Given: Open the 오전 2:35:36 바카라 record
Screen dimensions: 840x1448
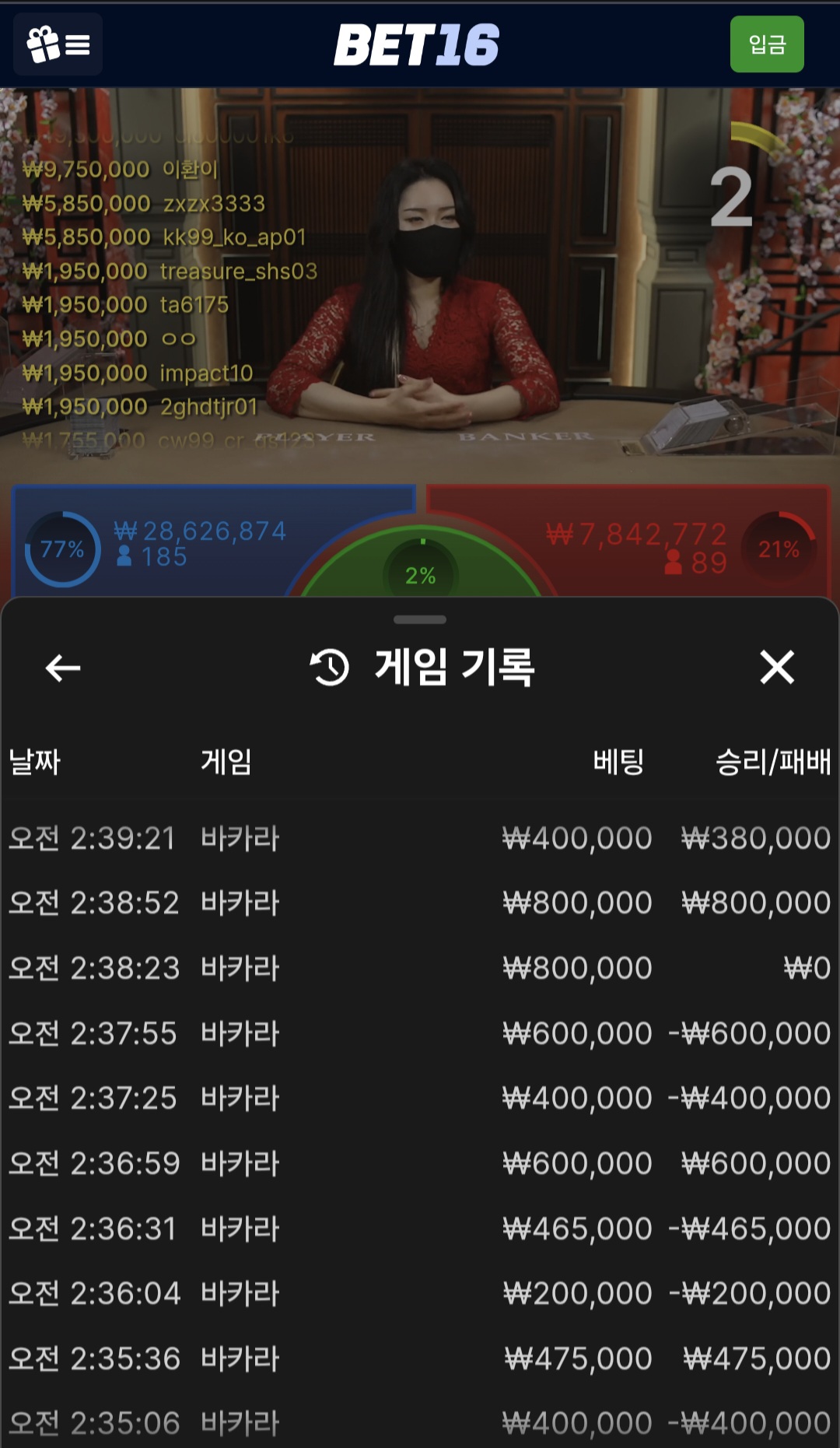Looking at the screenshot, I should pos(420,1359).
